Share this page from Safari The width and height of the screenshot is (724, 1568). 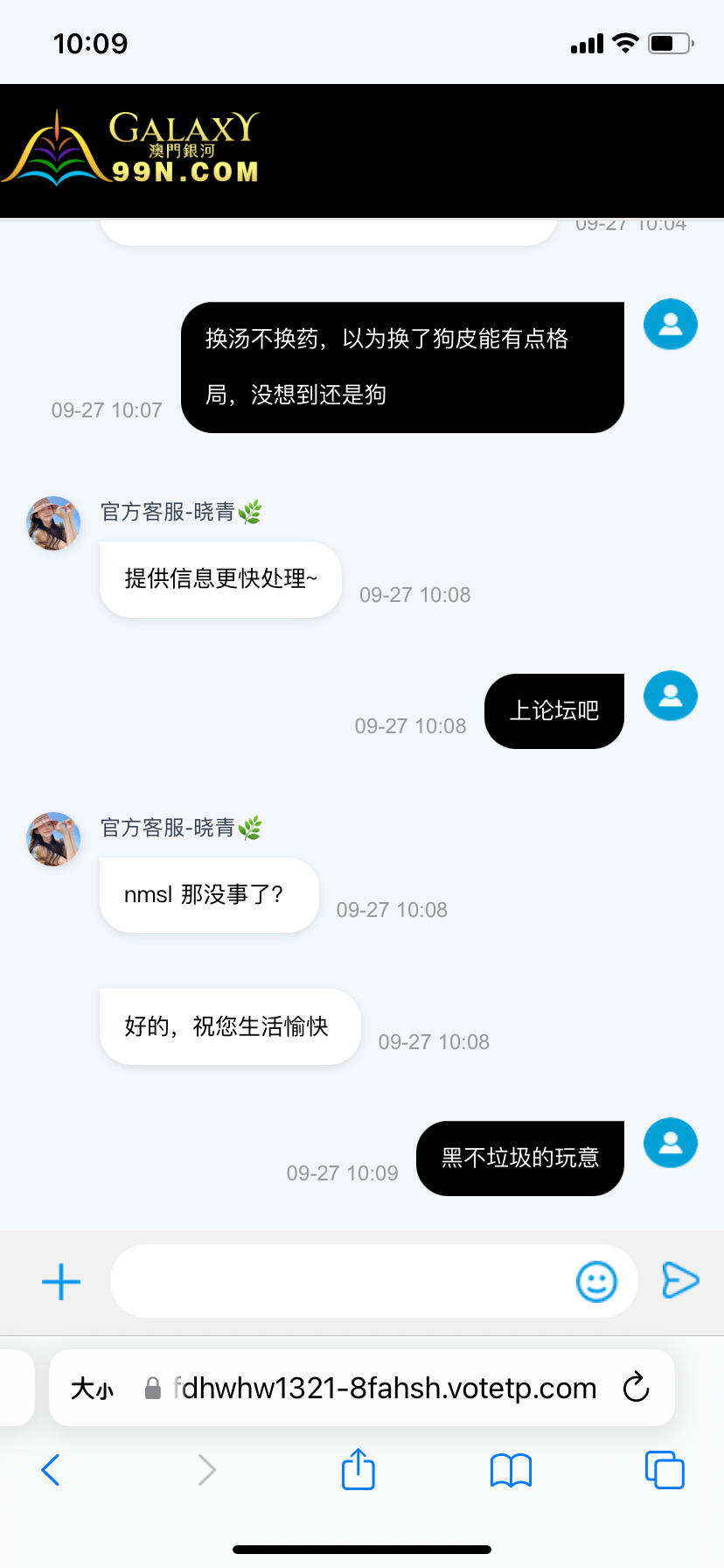coord(358,1470)
